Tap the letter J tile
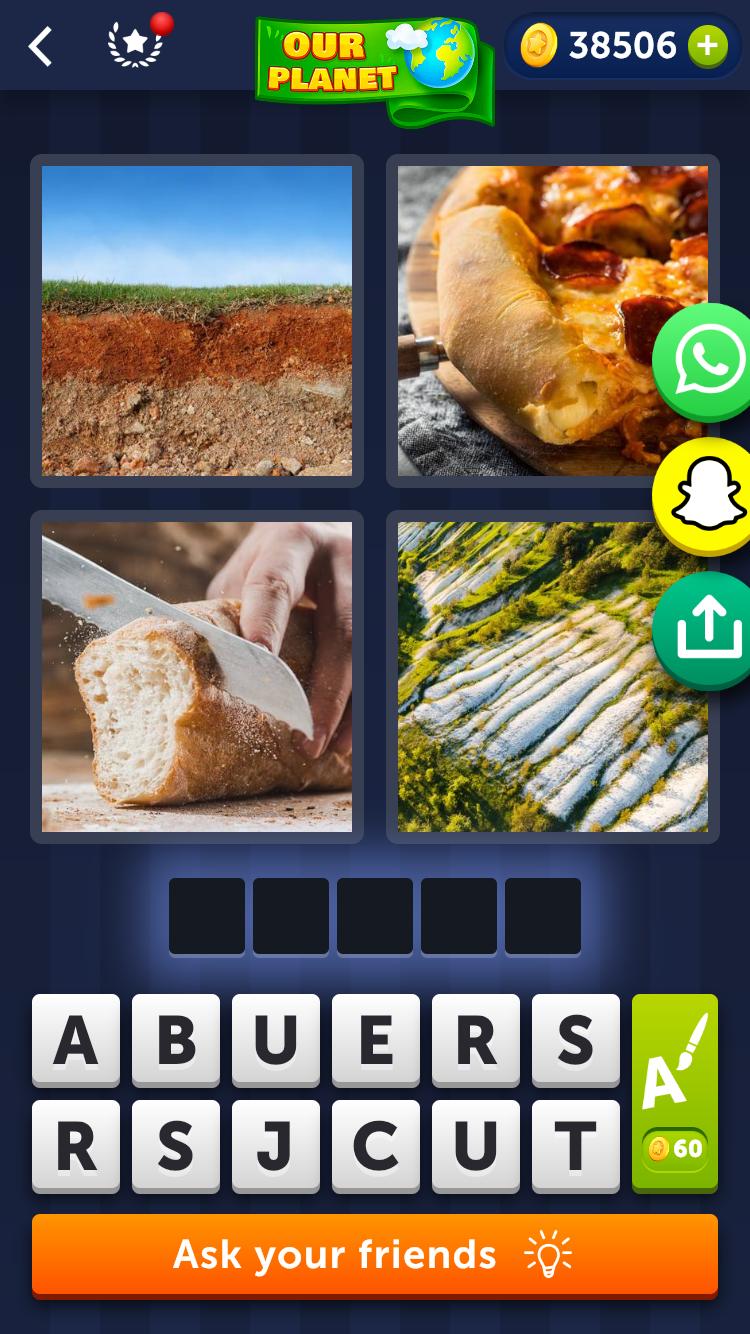The image size is (750, 1334). pyautogui.click(x=276, y=1146)
